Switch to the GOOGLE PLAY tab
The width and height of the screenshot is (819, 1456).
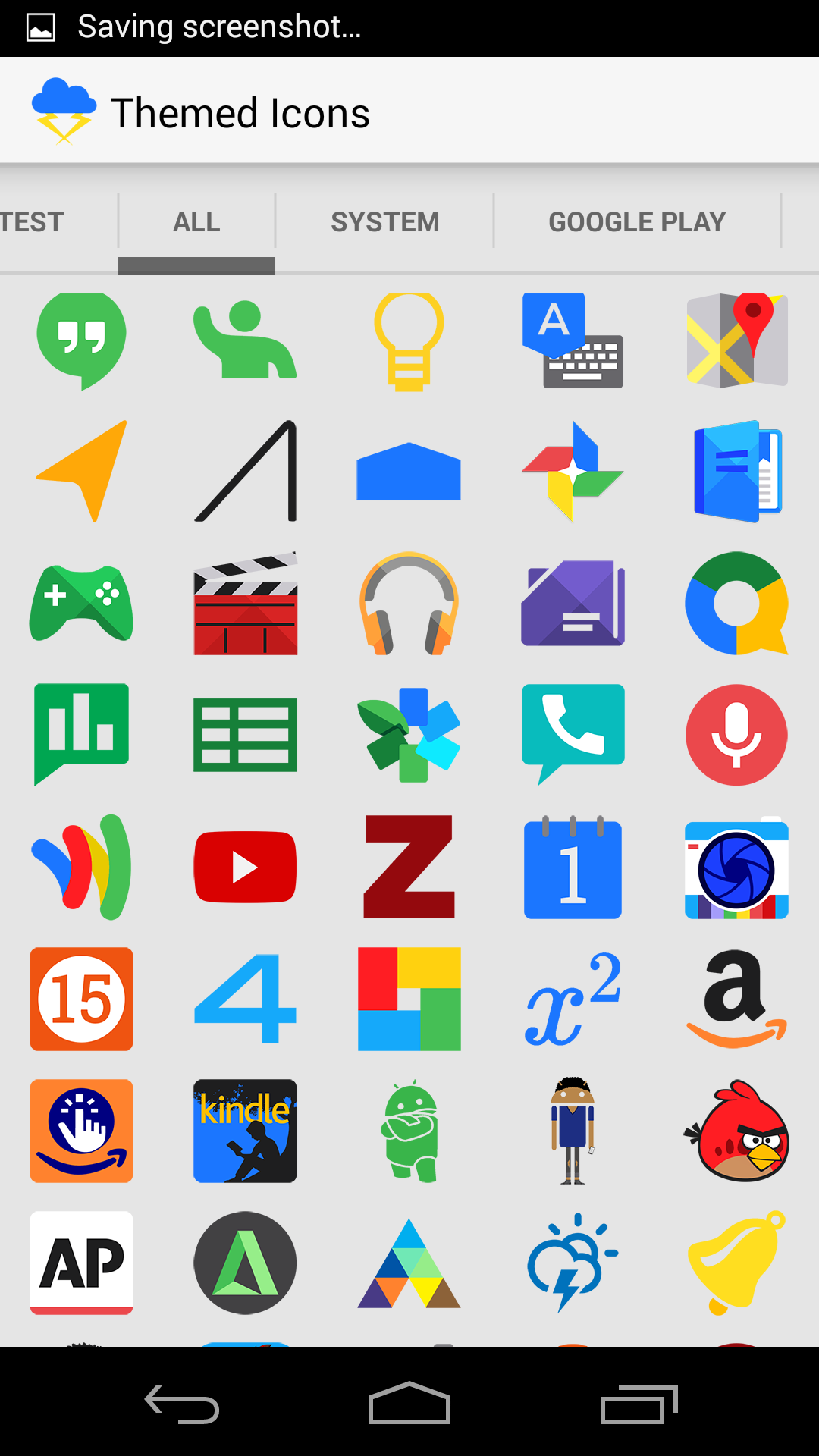tap(637, 222)
